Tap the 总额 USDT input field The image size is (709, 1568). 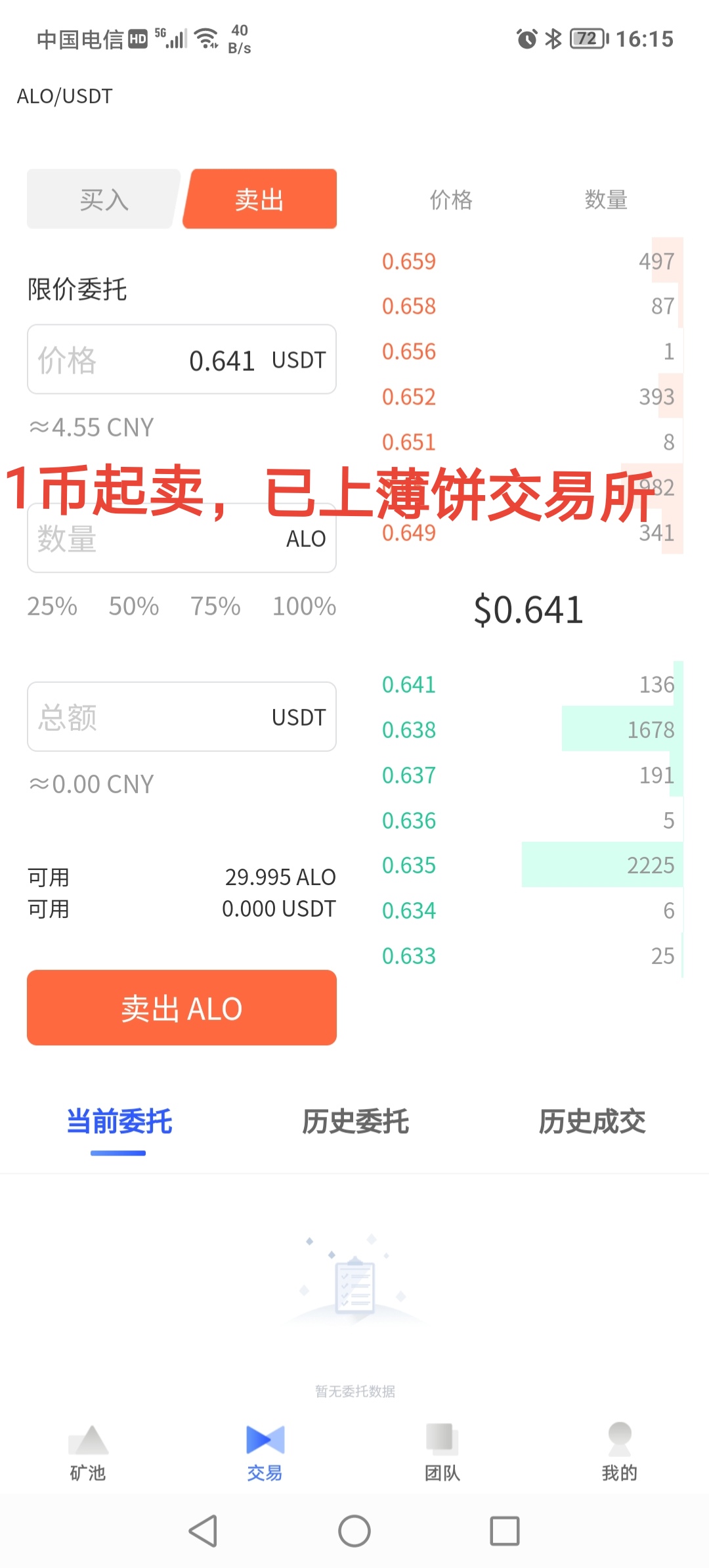(x=181, y=717)
